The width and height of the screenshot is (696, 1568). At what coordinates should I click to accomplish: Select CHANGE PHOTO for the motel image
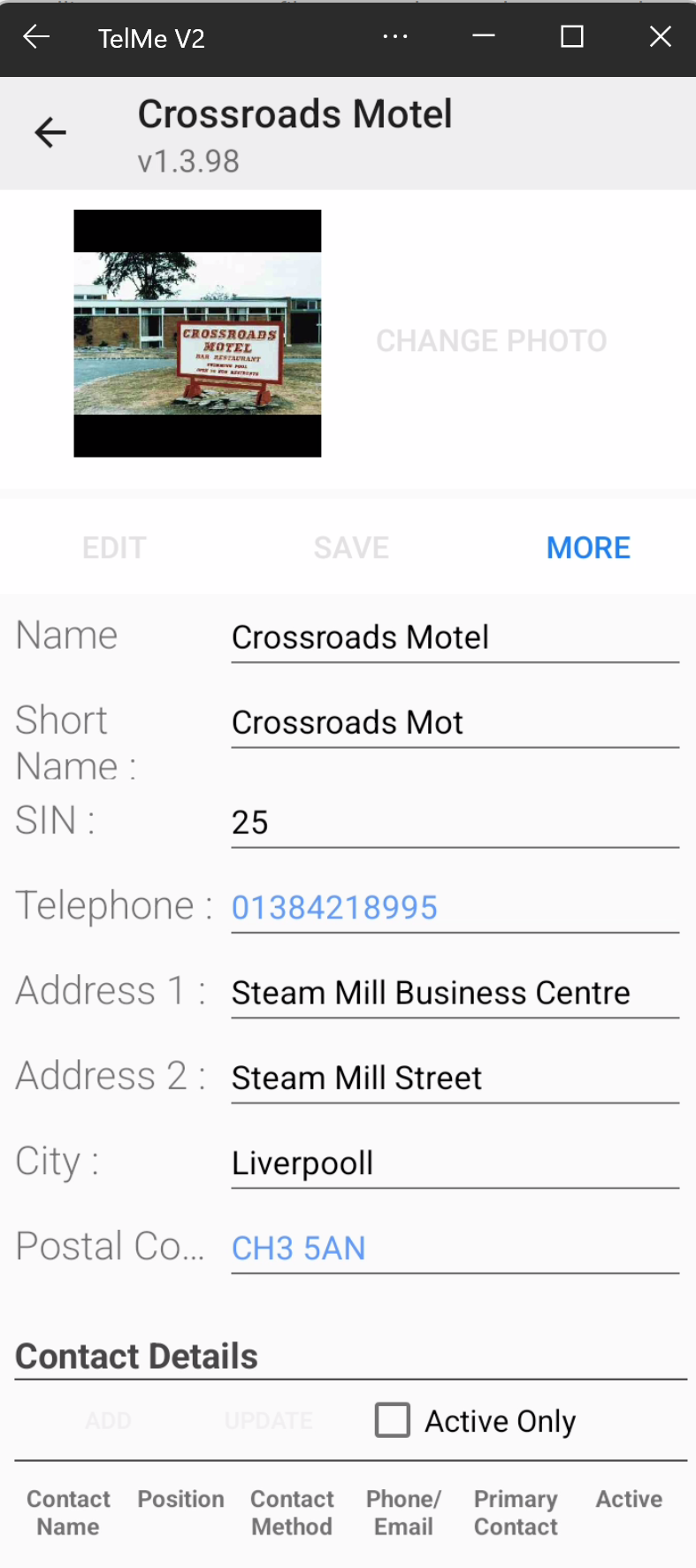[492, 340]
